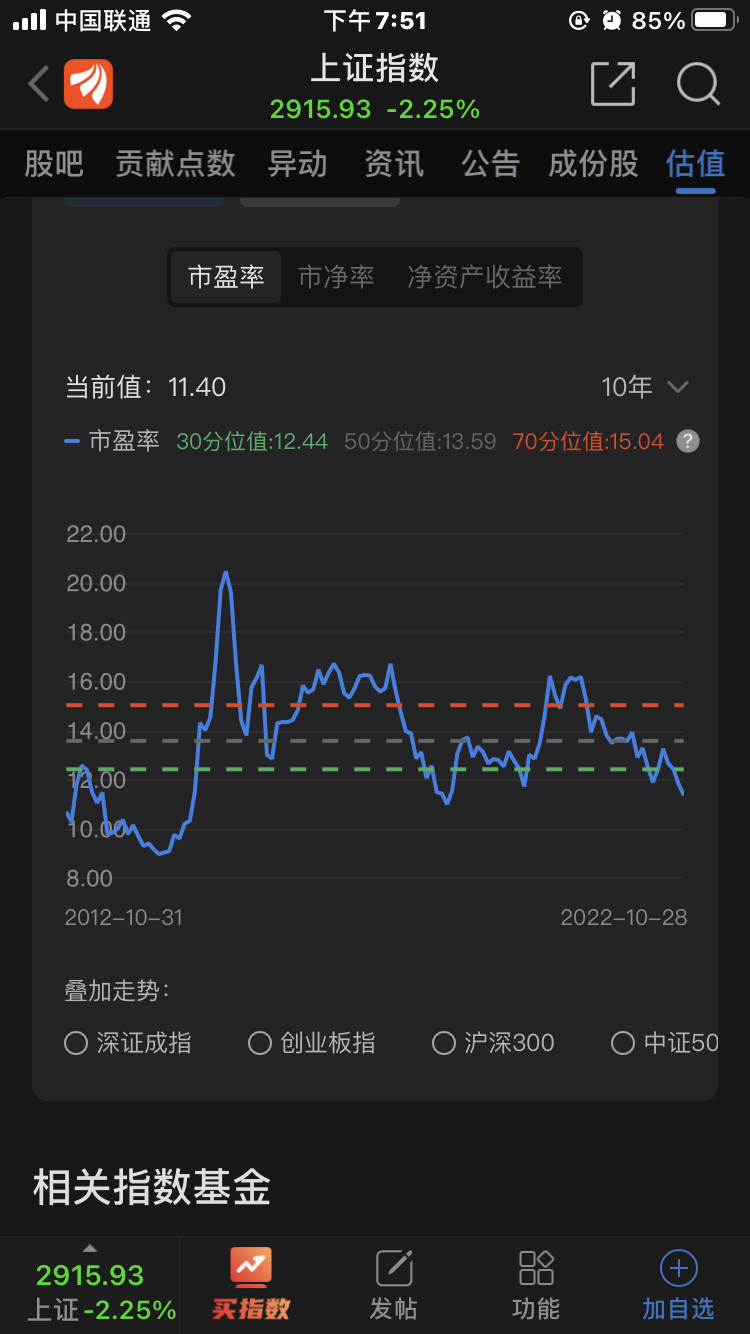Tap the 相关指数基金 heading
Viewport: 750px width, 1334px height.
150,1187
